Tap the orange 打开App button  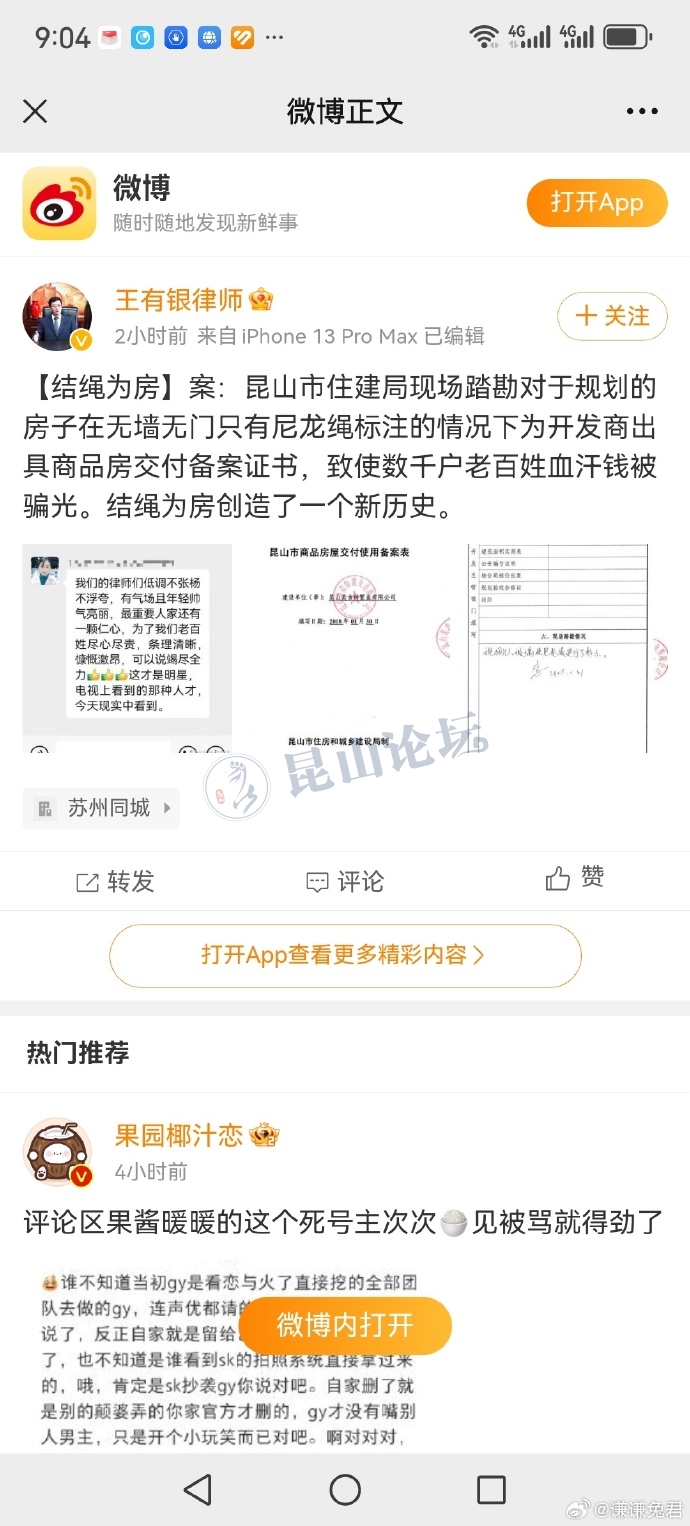(x=596, y=203)
